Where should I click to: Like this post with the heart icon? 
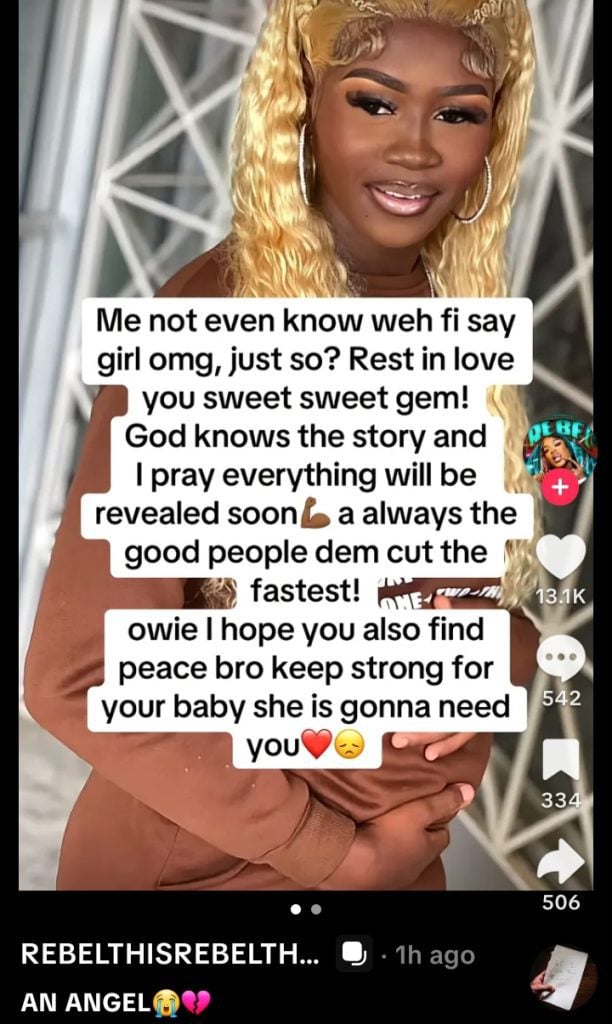561,558
